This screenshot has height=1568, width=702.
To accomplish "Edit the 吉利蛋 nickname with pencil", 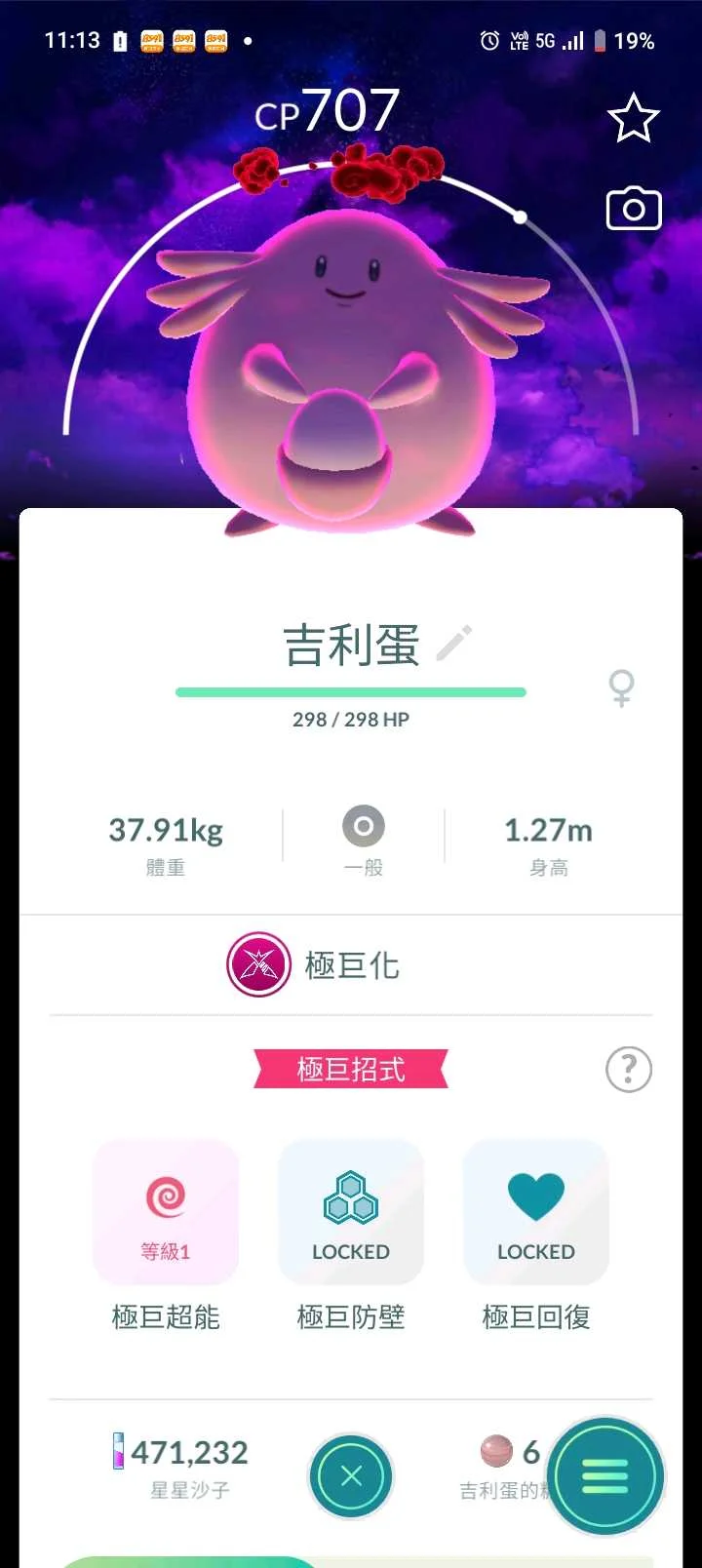I will 454,644.
